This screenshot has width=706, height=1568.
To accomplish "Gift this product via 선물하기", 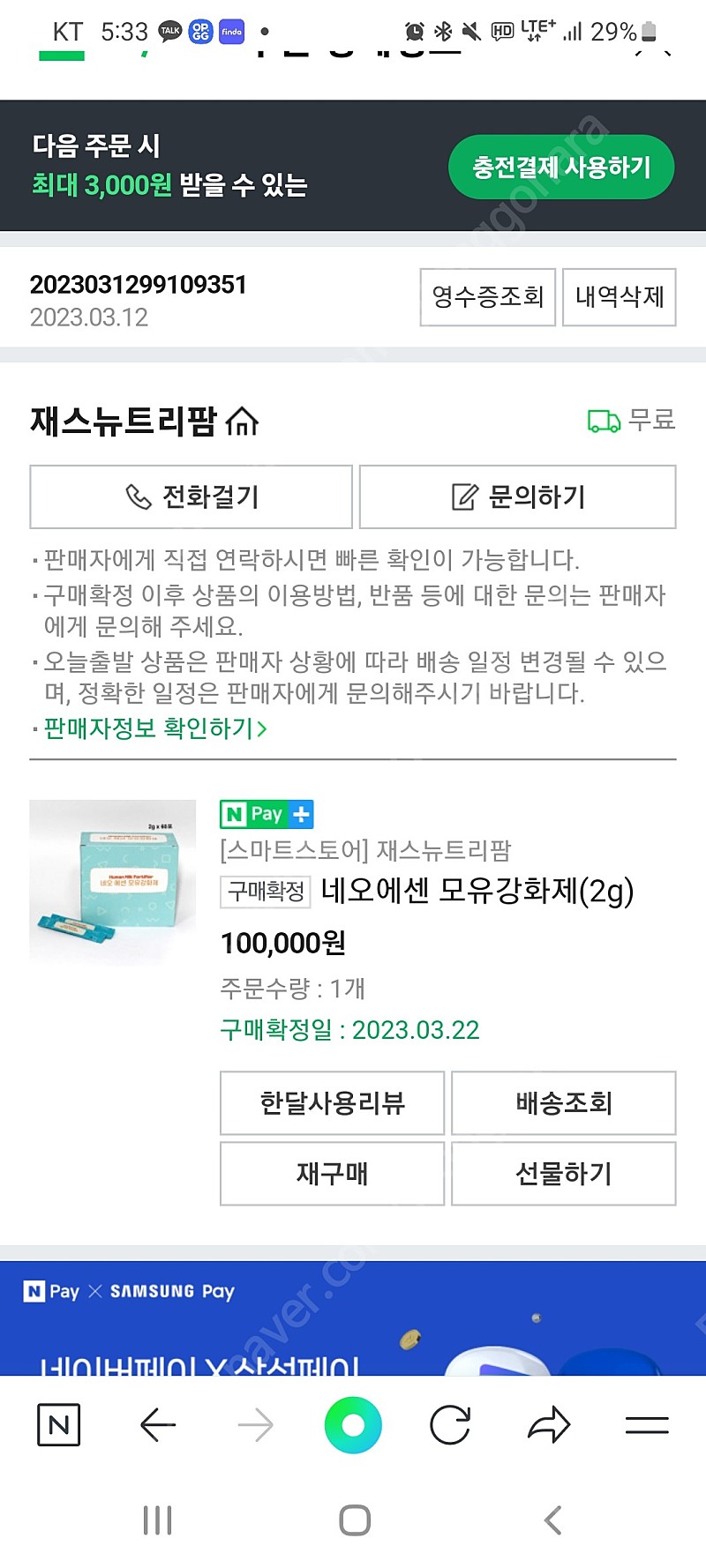I will pos(563,1174).
